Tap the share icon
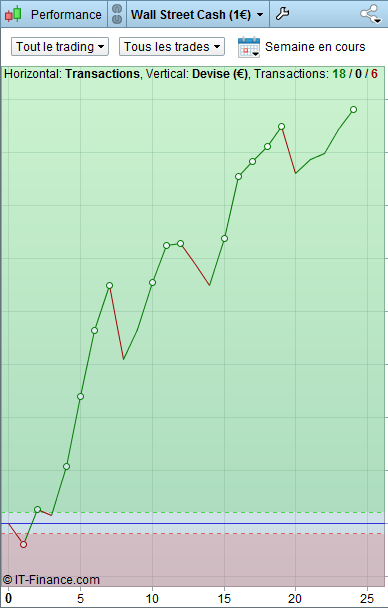The image size is (388, 608). click(x=371, y=14)
